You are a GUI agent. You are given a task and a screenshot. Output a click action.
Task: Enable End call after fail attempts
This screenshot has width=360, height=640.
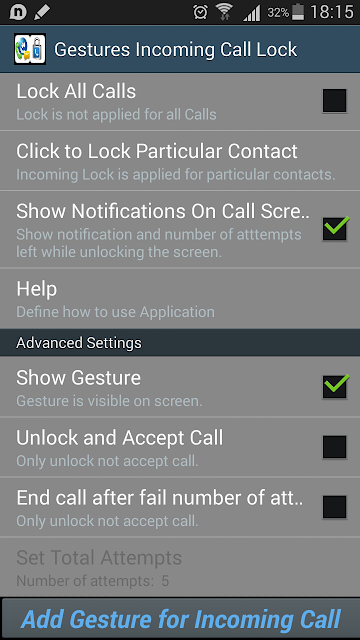pyautogui.click(x=335, y=507)
